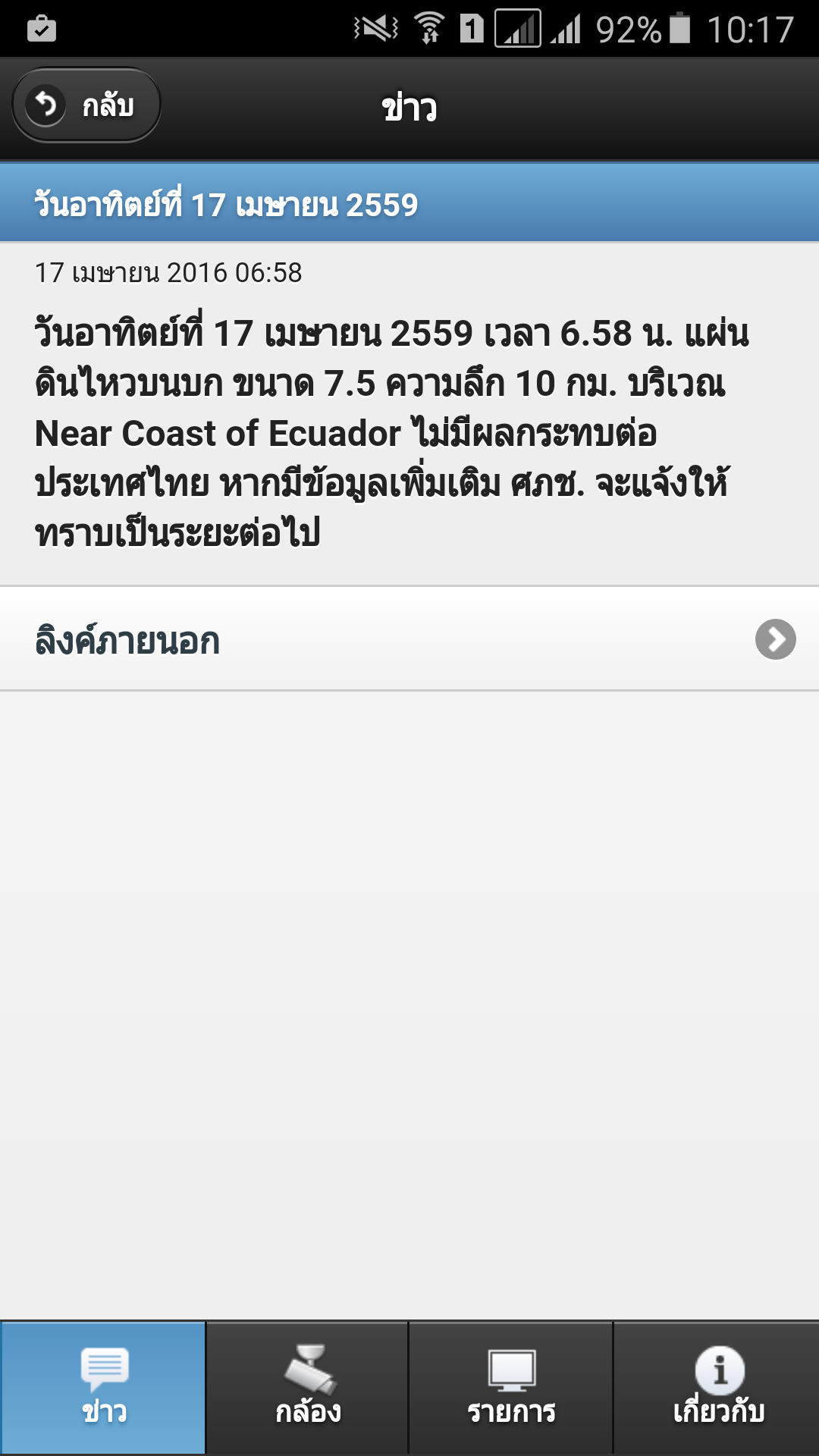Tap the กลับ back button
Viewport: 819px width, 1456px height.
86,105
